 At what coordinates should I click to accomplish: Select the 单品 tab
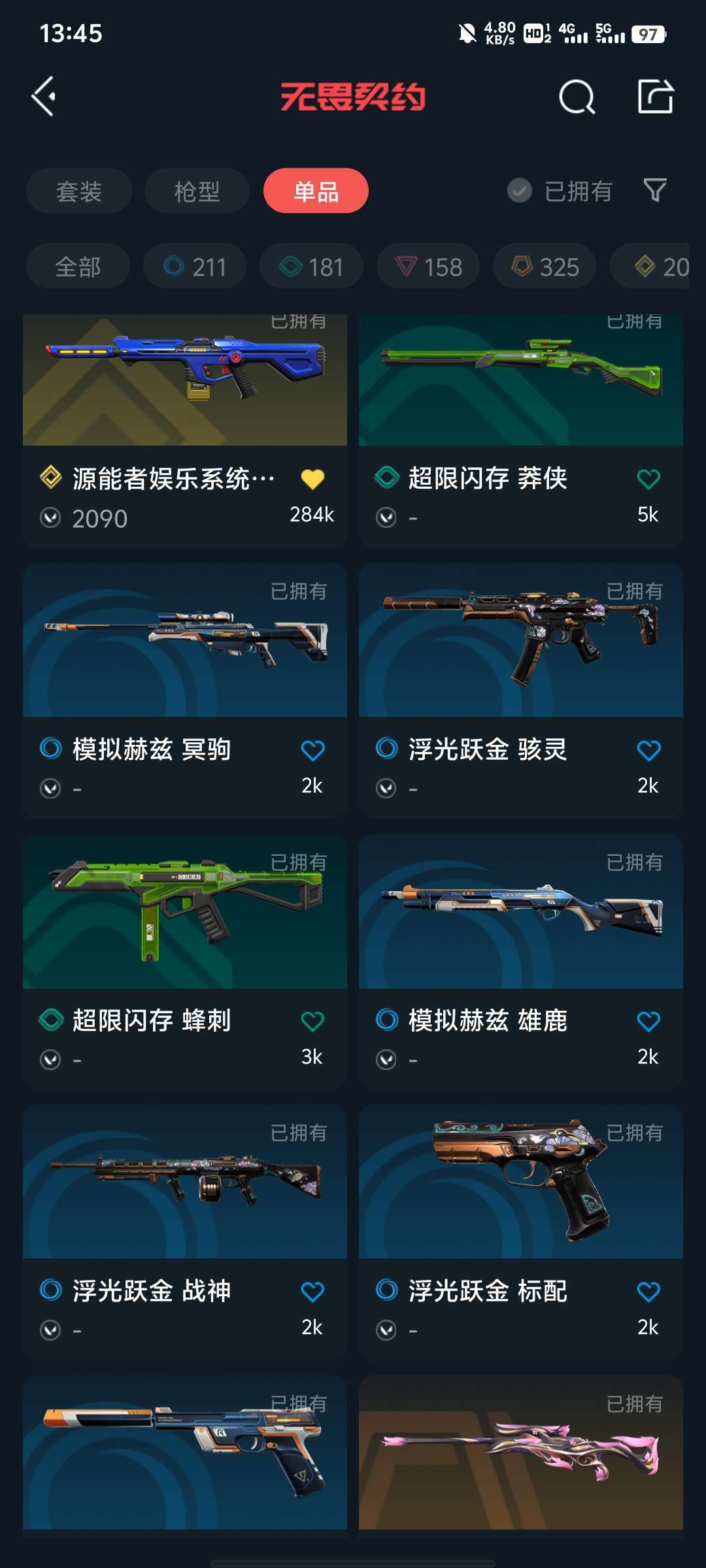click(x=316, y=191)
